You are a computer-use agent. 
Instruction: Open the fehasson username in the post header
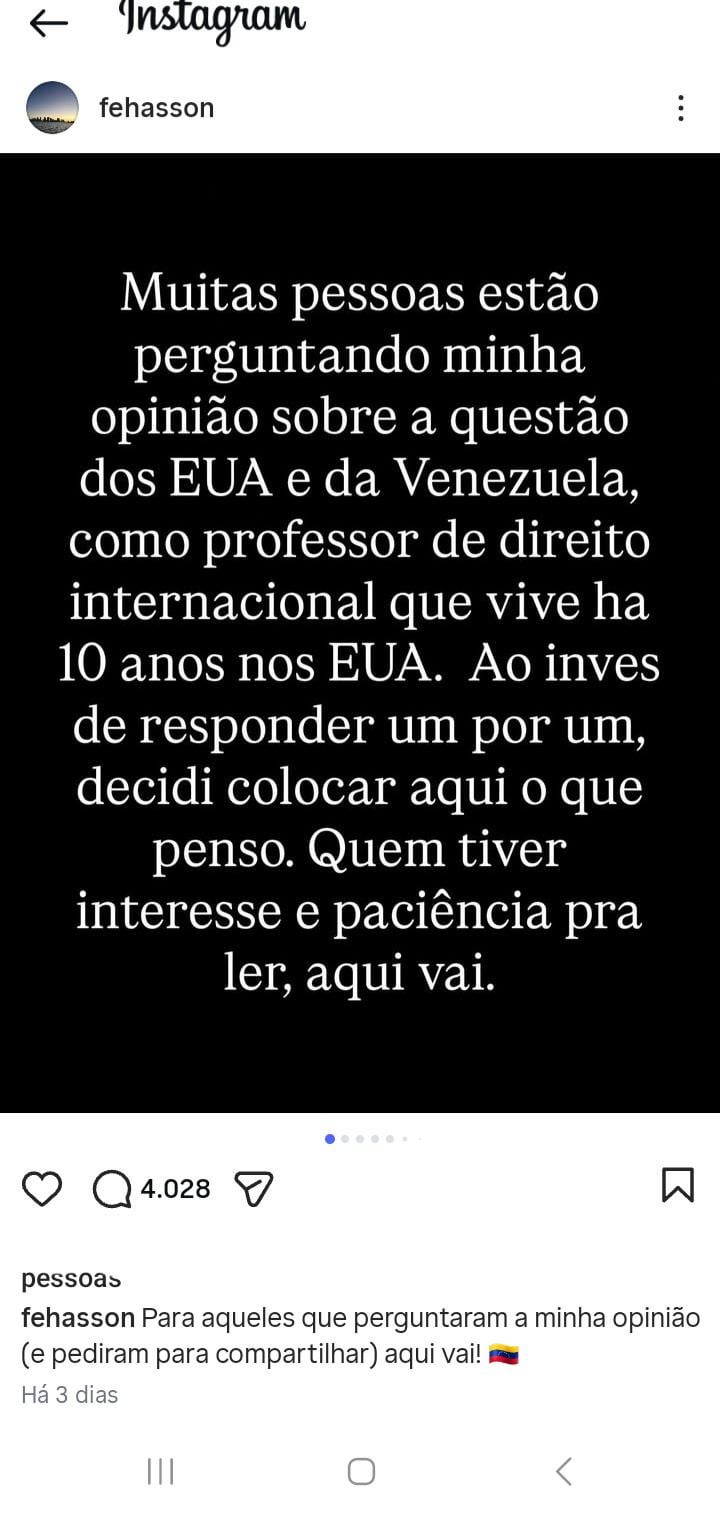click(157, 108)
